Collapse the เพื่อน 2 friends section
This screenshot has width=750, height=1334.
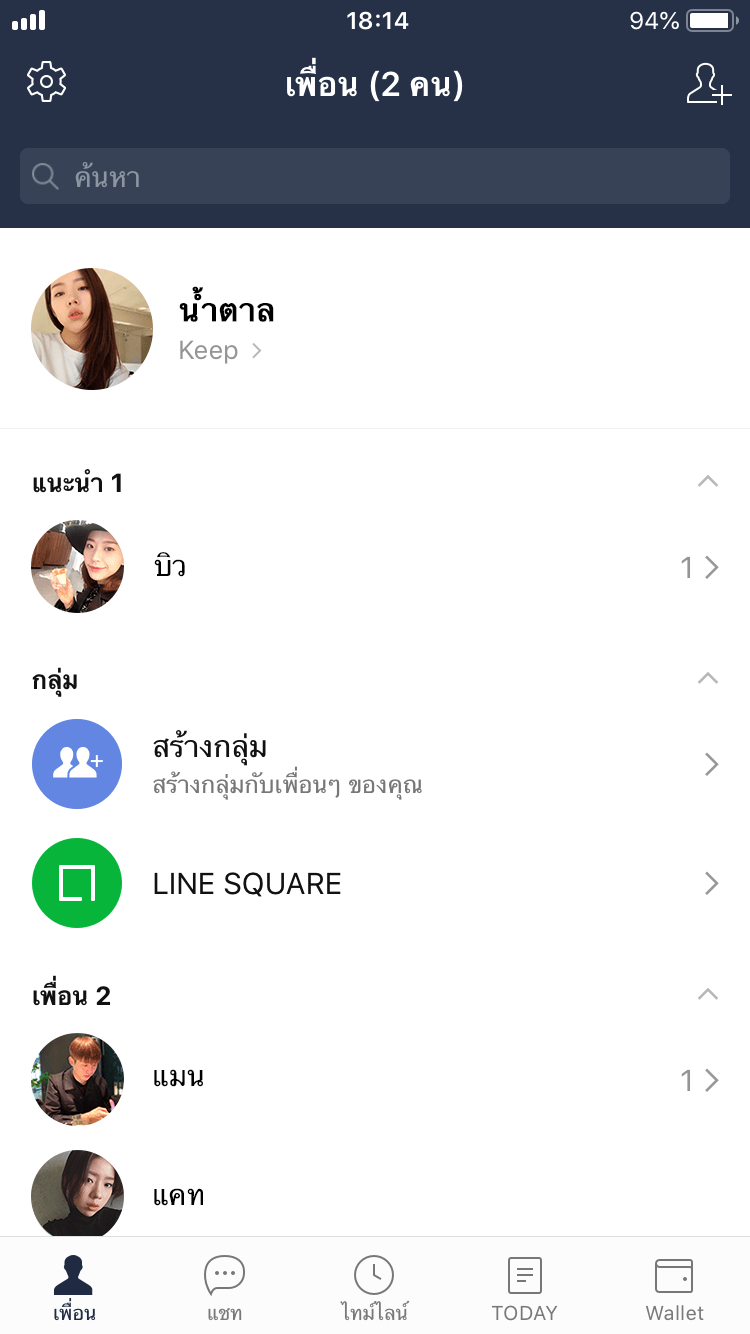pyautogui.click(x=708, y=994)
